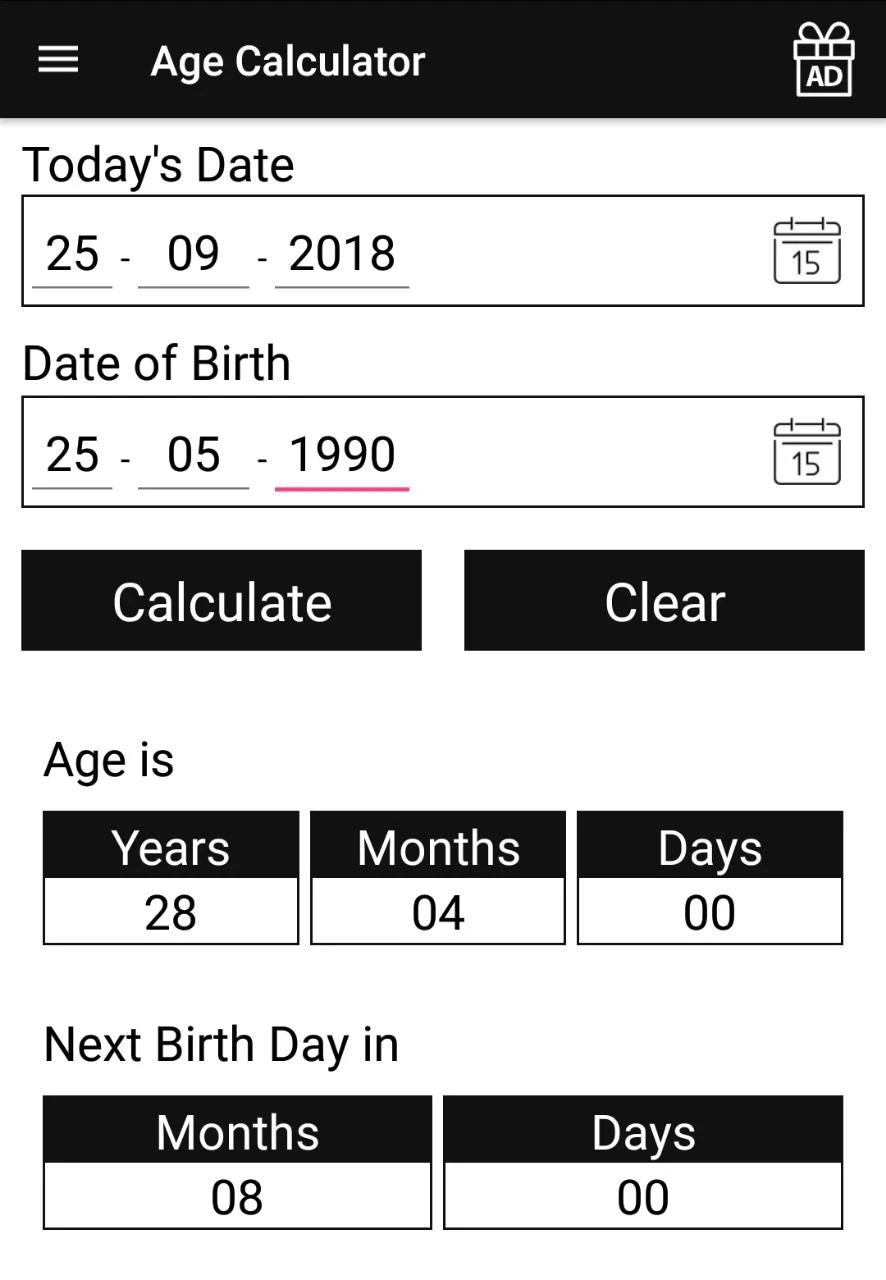Open the hamburger drawer menu

(x=58, y=61)
